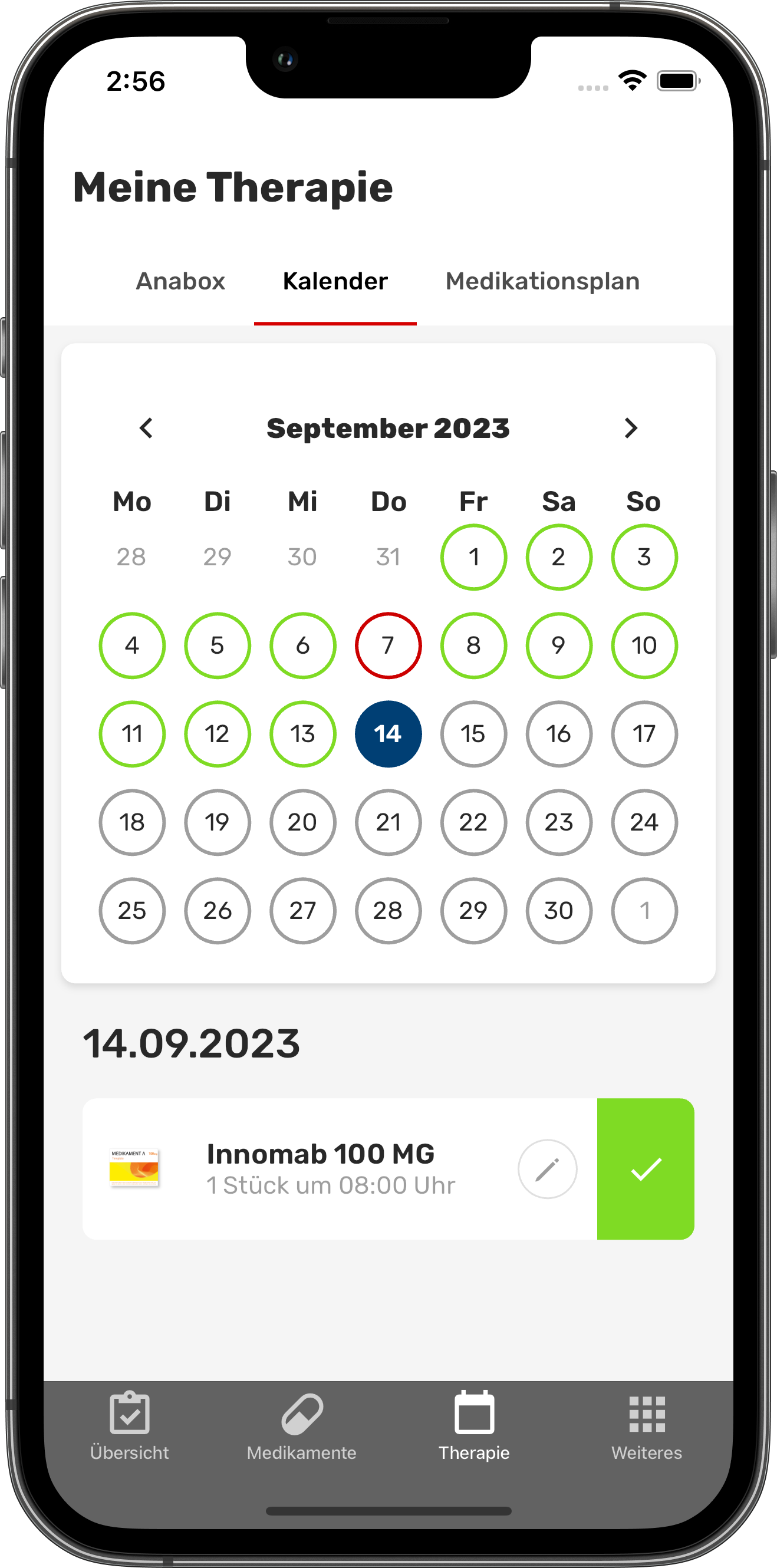Screen dimensions: 777x1568
Task: Switch to the Medikationsplan tab
Action: [x=542, y=281]
